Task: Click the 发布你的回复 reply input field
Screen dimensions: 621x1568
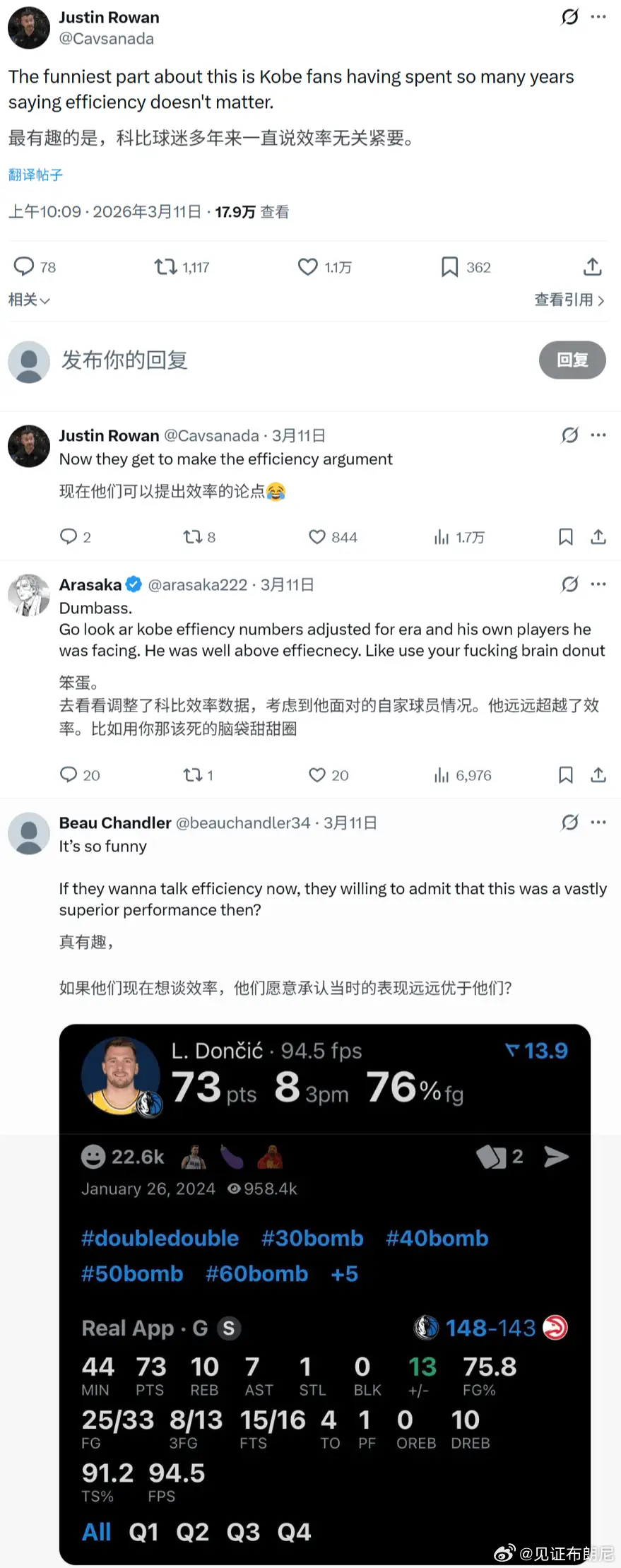Action: (x=125, y=360)
